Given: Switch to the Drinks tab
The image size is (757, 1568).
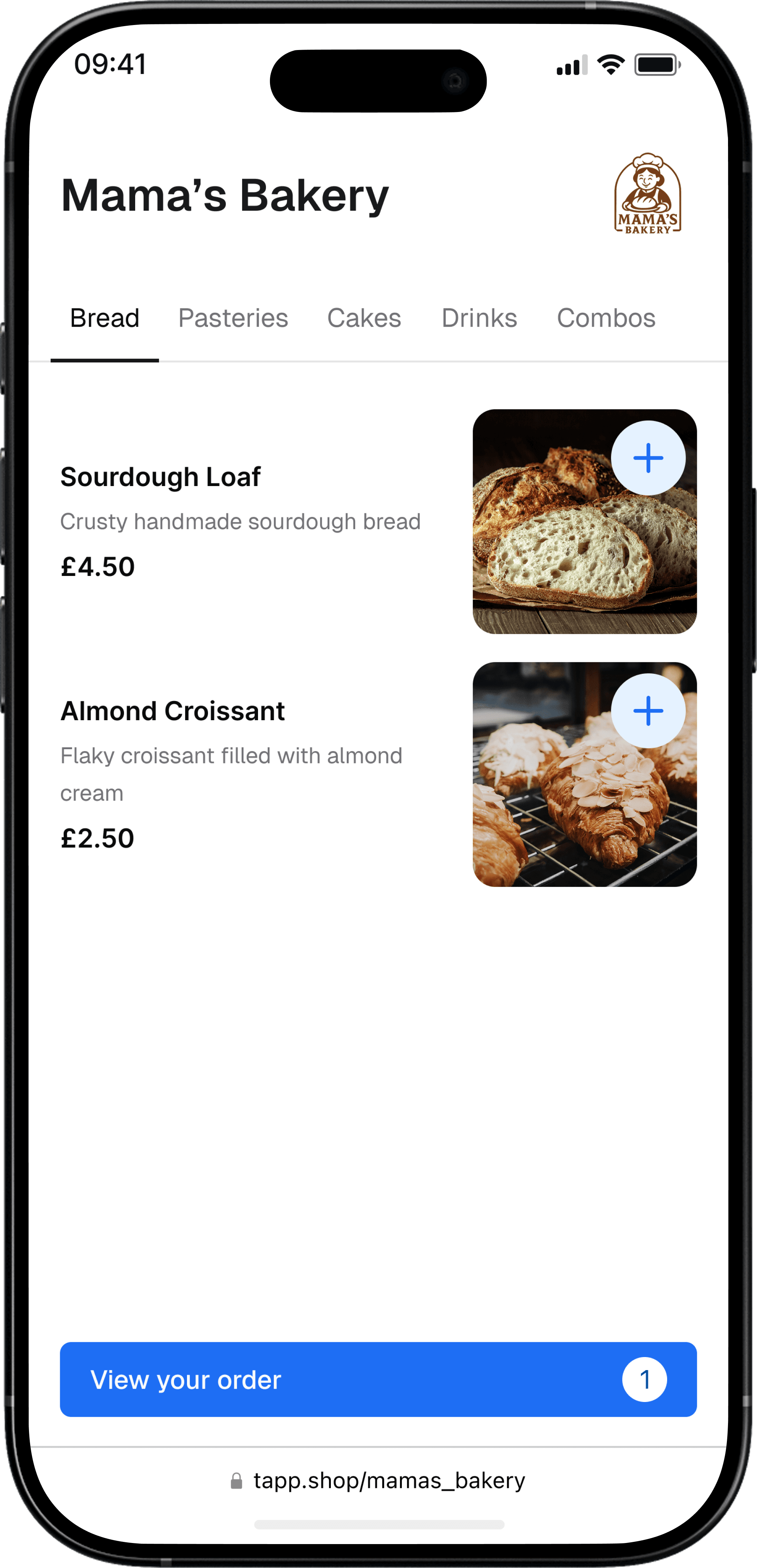Looking at the screenshot, I should pyautogui.click(x=479, y=318).
